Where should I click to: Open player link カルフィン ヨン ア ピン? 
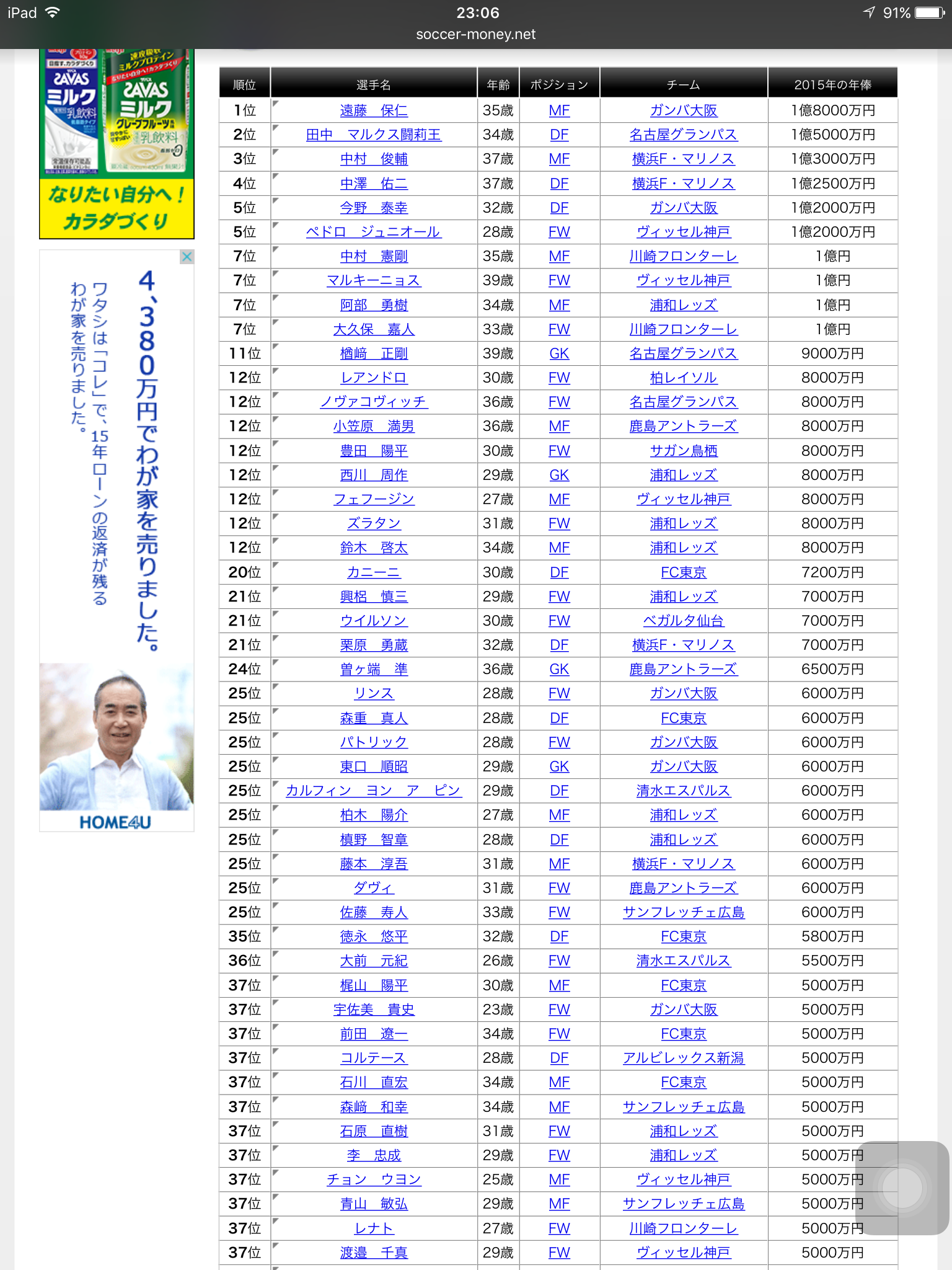(374, 791)
